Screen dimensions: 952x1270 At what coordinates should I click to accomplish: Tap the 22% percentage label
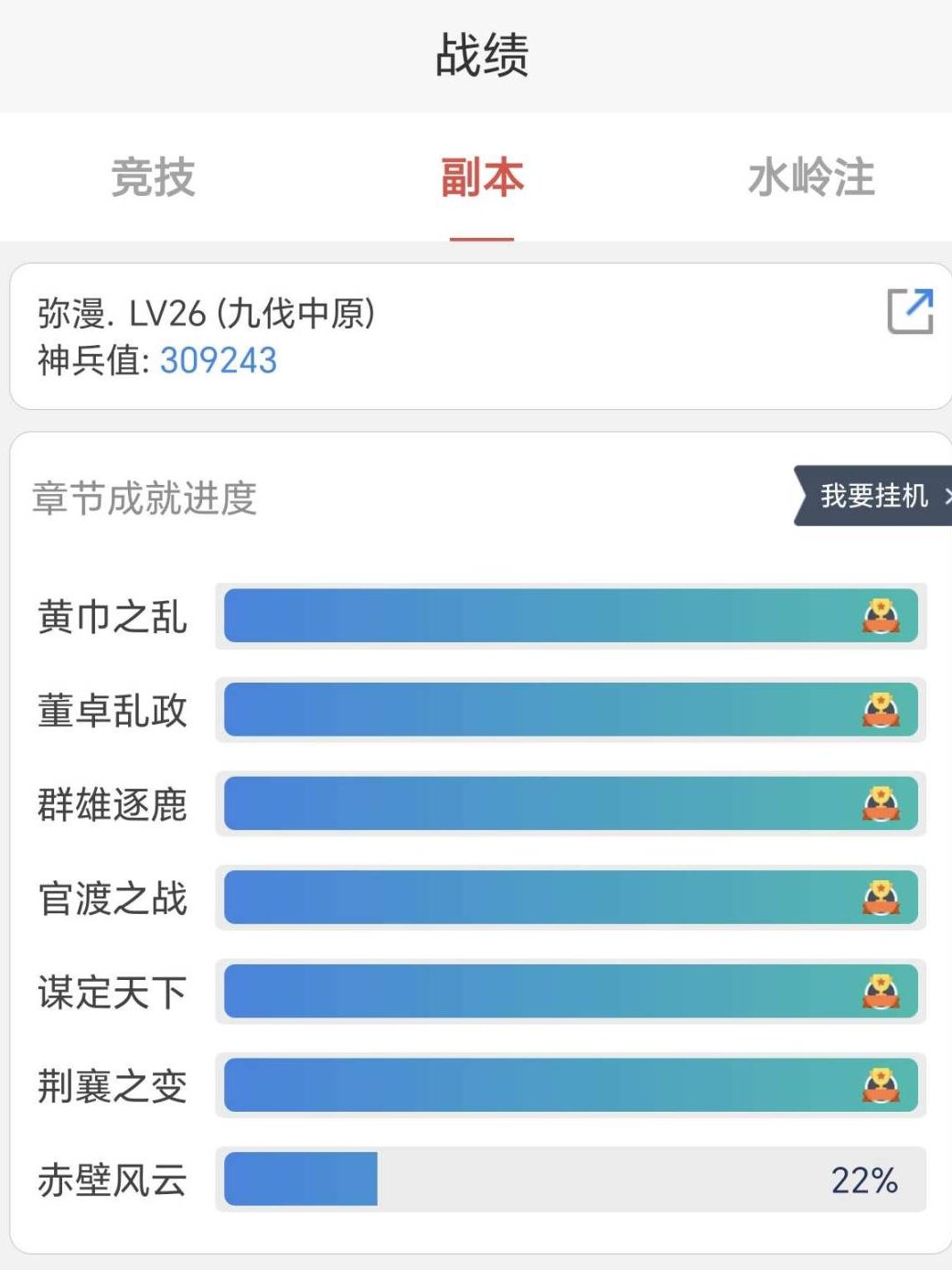863,1180
